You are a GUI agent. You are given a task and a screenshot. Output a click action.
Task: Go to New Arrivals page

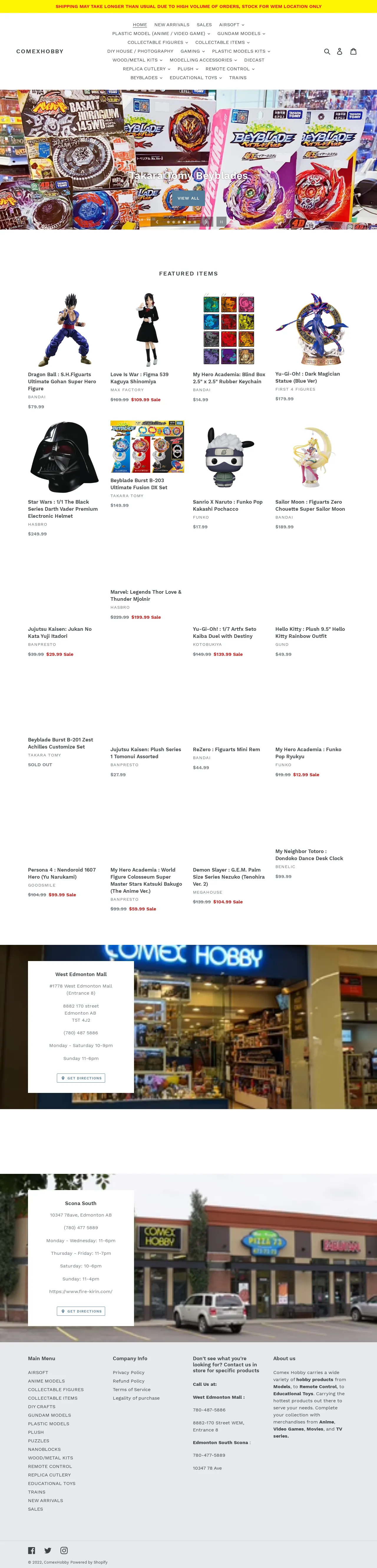pyautogui.click(x=172, y=25)
